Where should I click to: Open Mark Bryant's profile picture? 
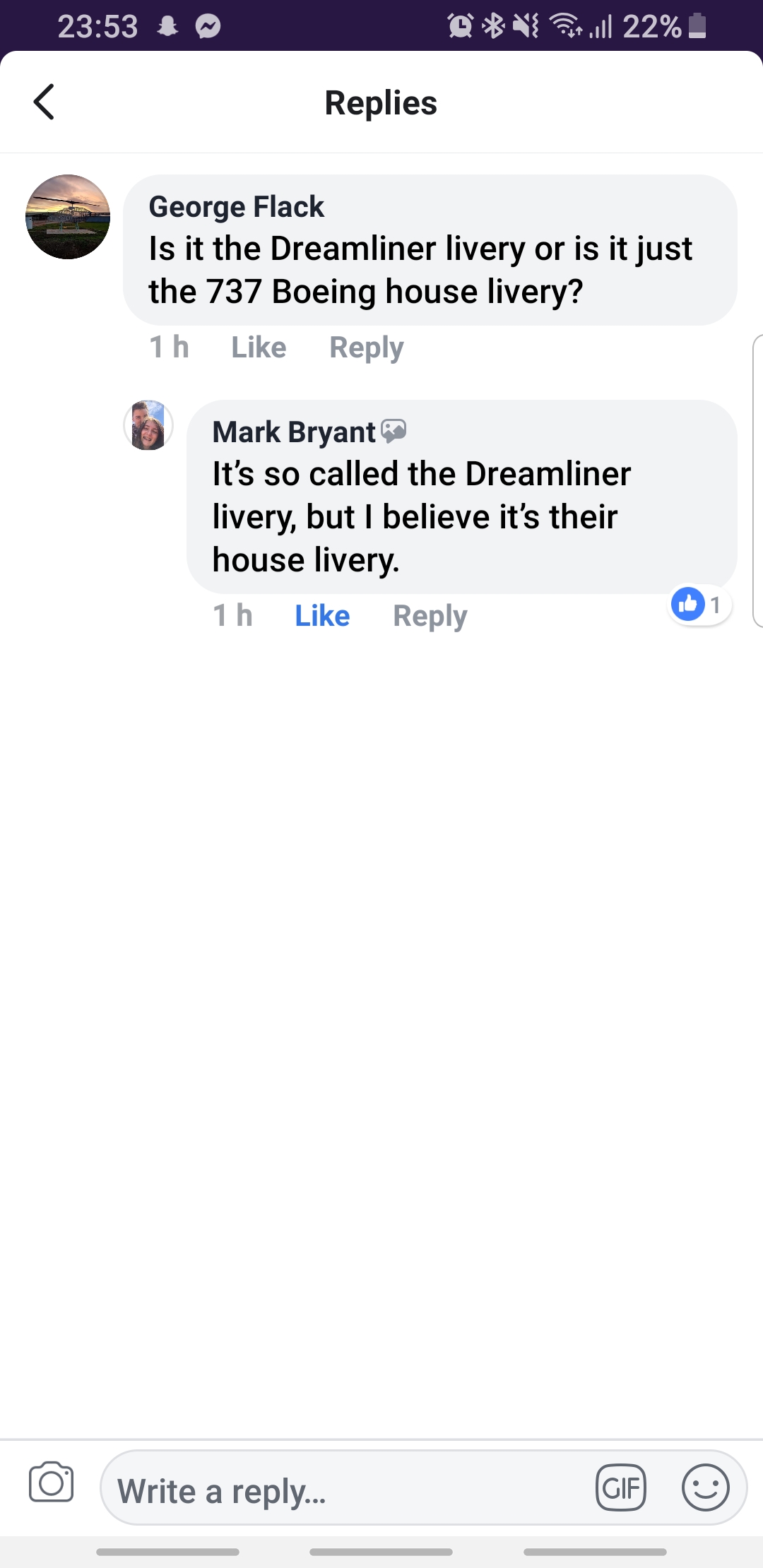click(x=148, y=425)
